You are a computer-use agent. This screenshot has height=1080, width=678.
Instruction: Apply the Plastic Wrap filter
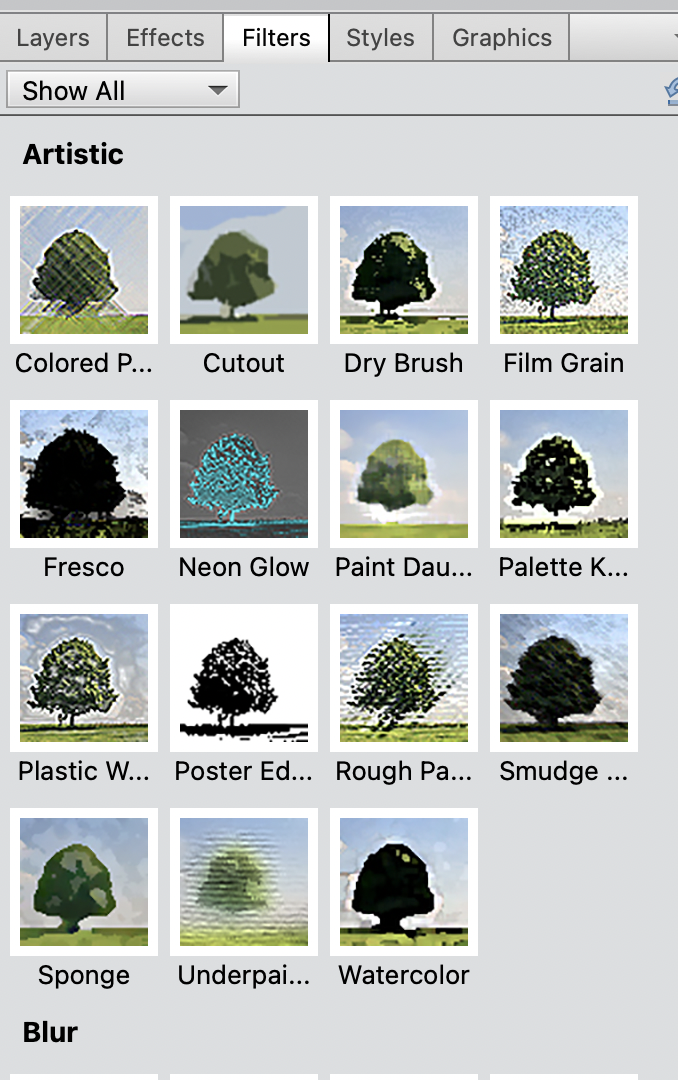tap(84, 678)
